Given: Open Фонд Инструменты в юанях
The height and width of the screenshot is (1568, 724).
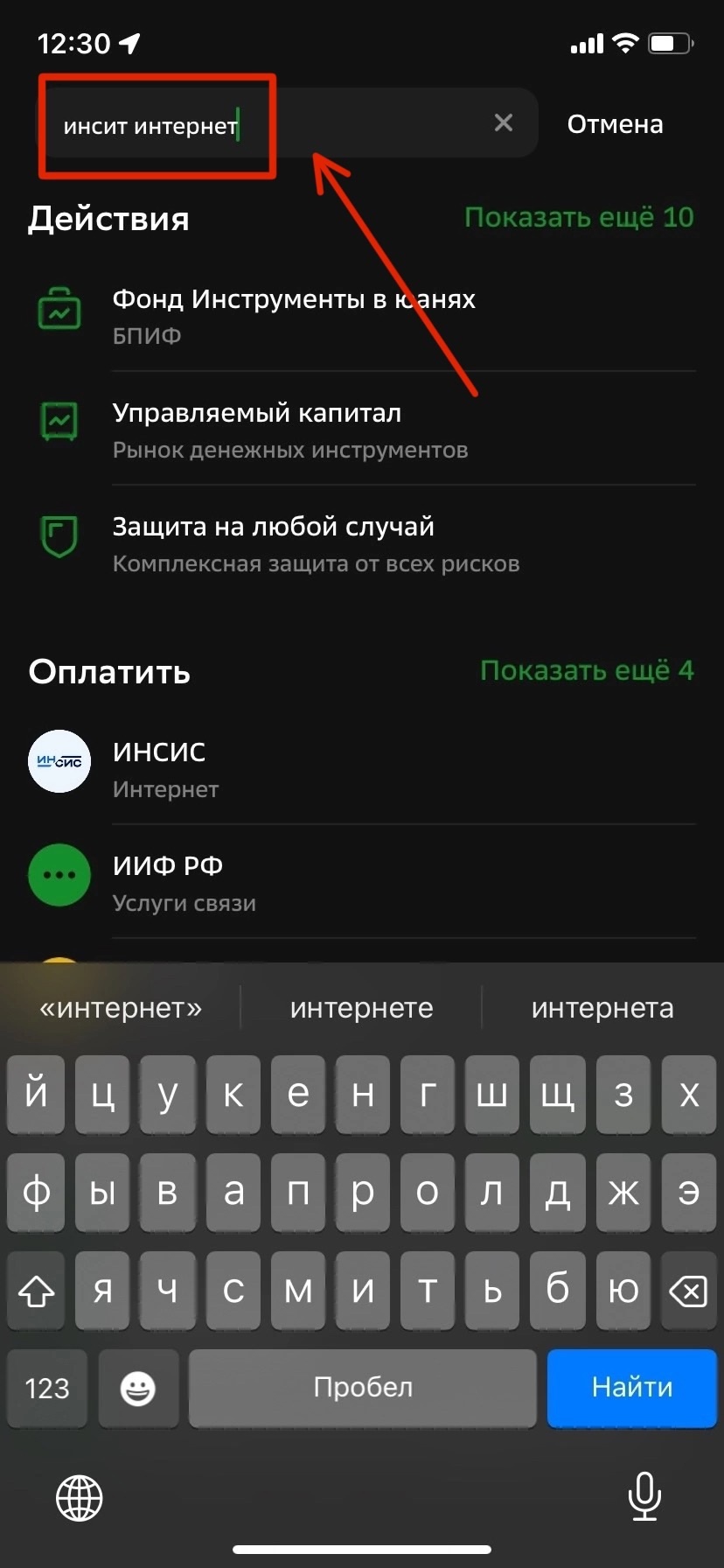Looking at the screenshot, I should point(294,315).
